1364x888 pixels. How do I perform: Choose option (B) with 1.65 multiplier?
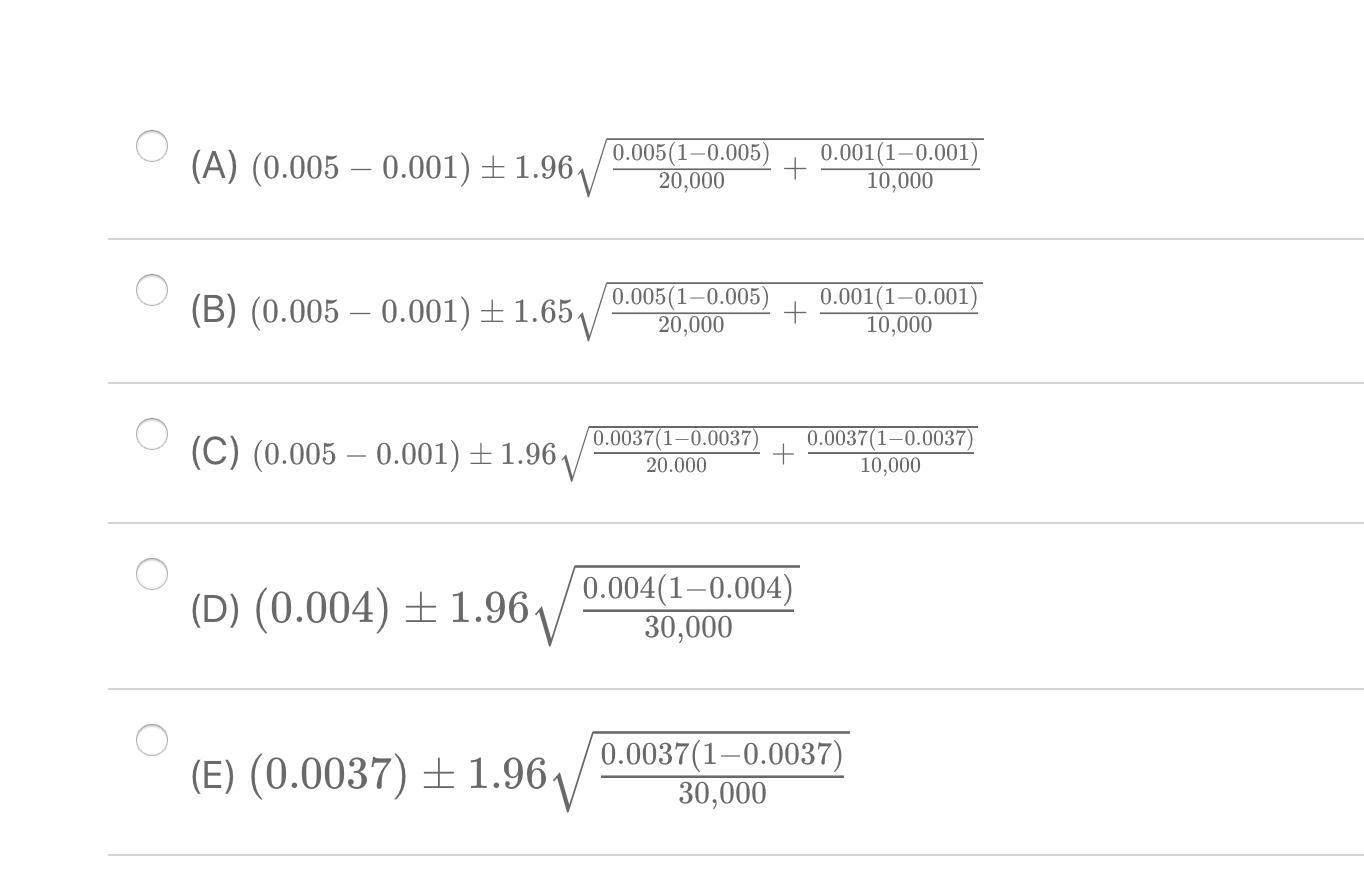151,290
